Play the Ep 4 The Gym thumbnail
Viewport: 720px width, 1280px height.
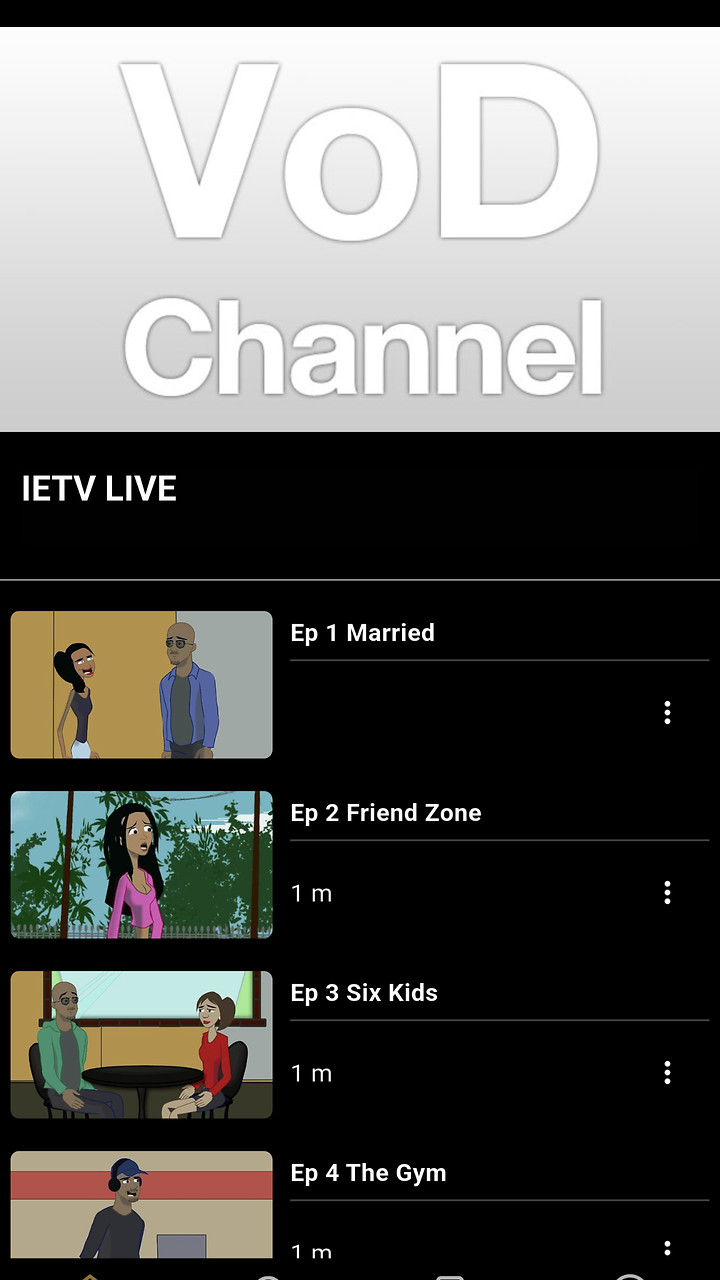point(141,1205)
